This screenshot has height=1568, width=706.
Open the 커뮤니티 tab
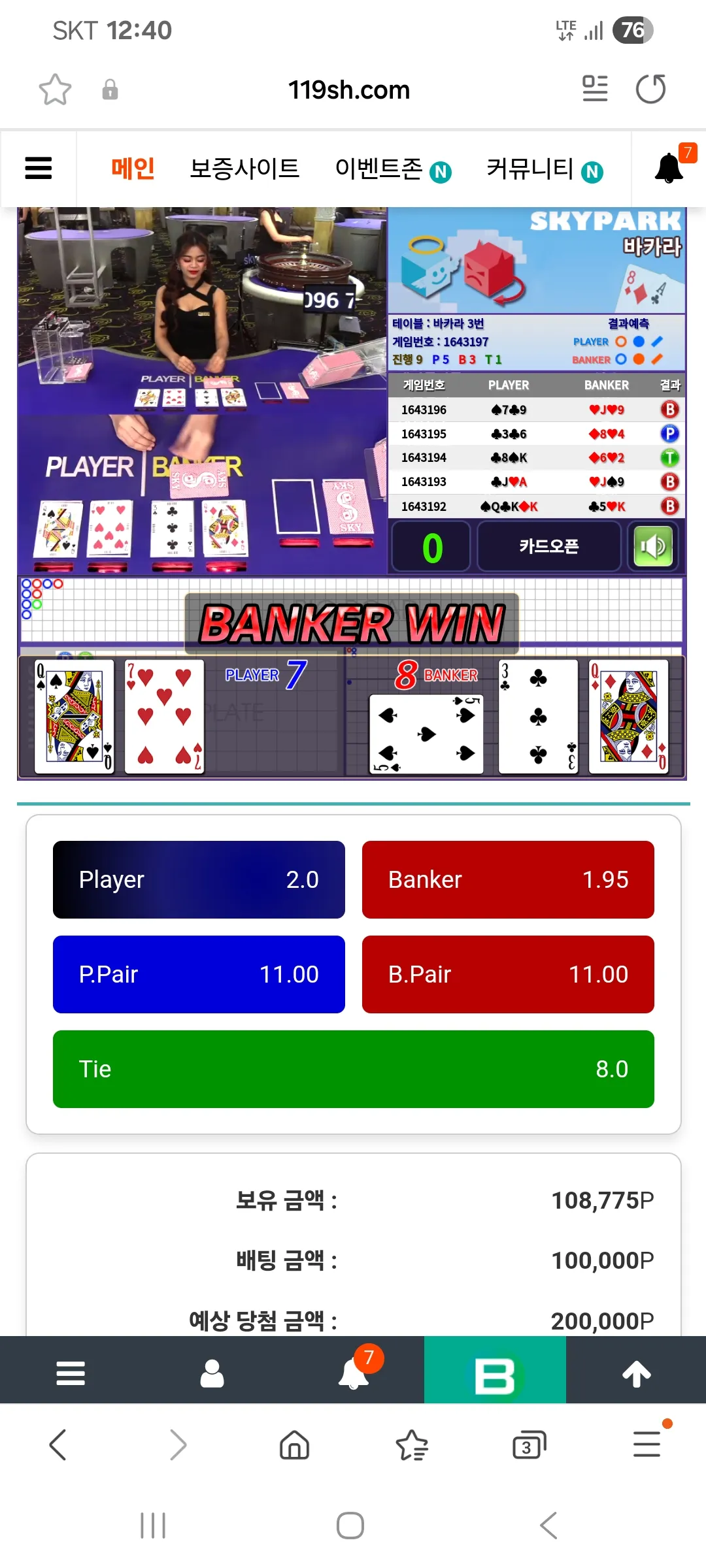[x=545, y=169]
